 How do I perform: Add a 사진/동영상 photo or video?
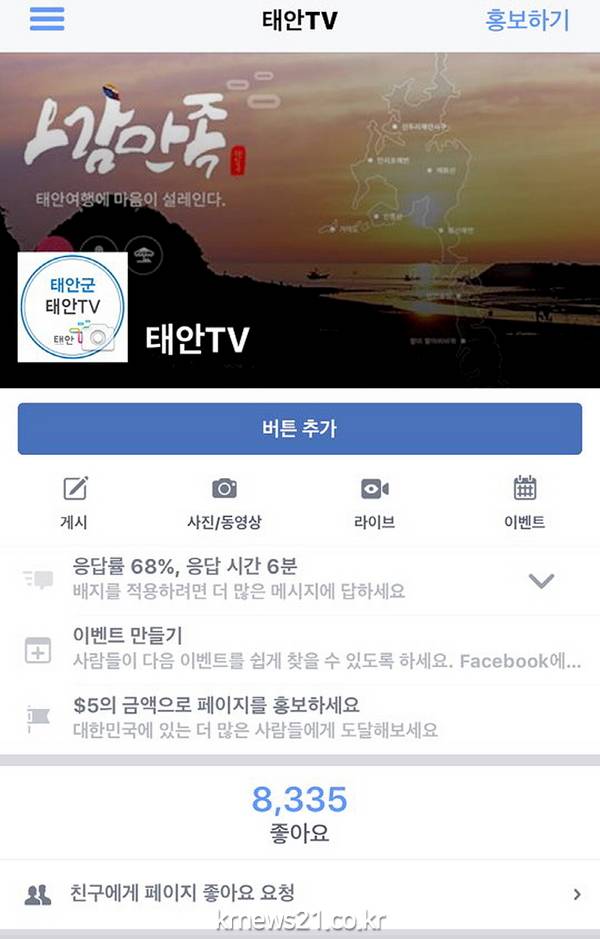(x=224, y=502)
